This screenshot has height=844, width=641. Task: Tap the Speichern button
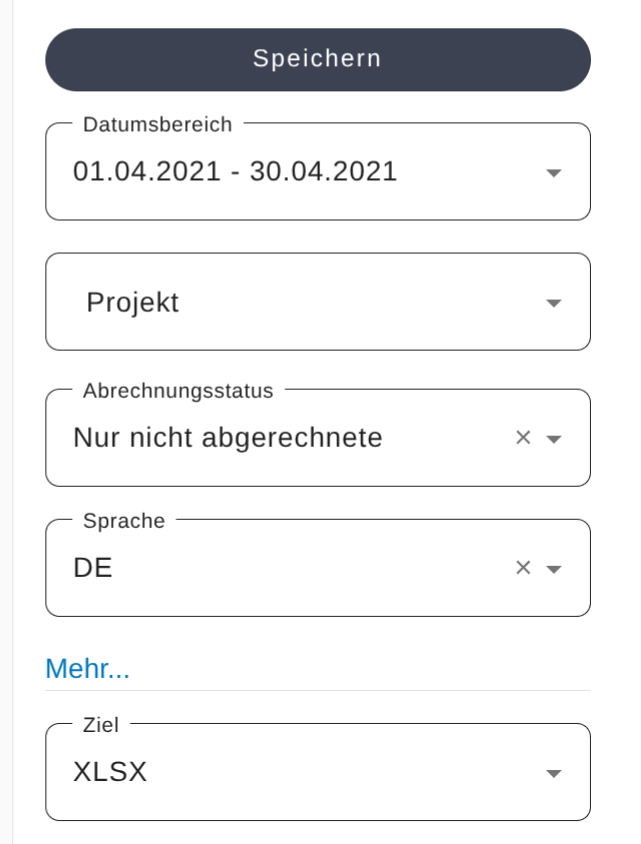317,59
